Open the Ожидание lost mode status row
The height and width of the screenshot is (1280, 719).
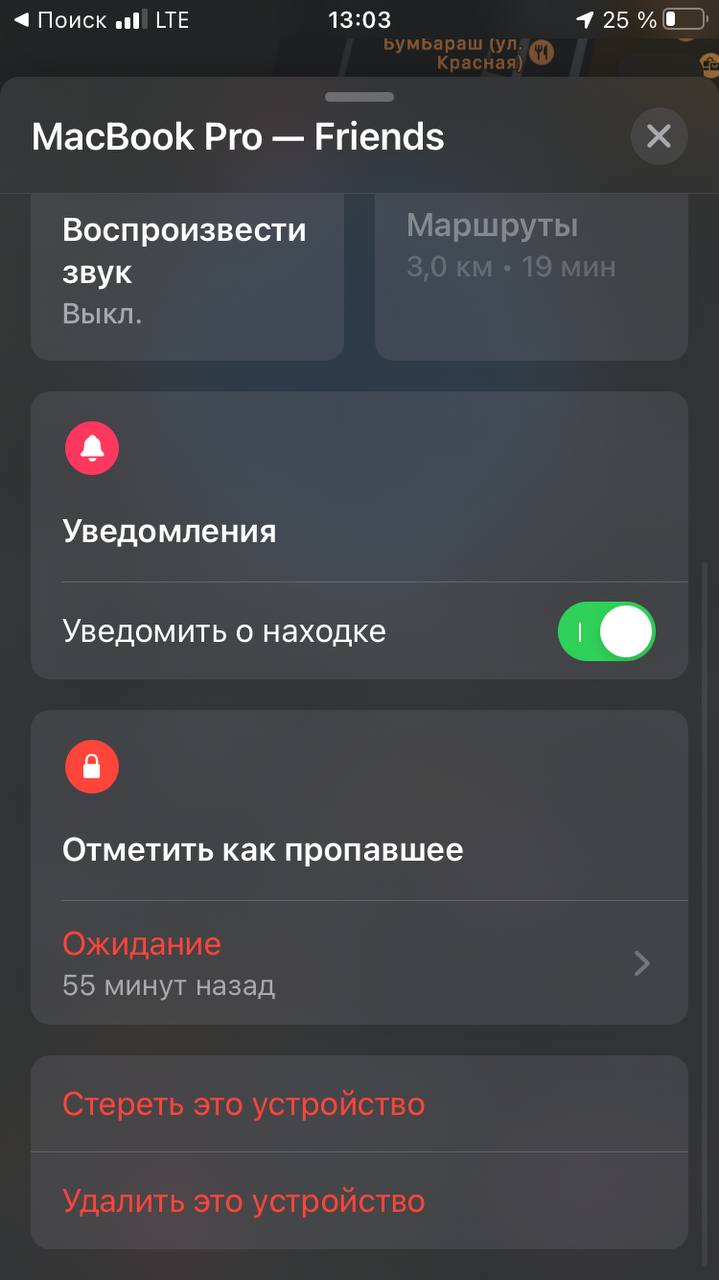359,963
